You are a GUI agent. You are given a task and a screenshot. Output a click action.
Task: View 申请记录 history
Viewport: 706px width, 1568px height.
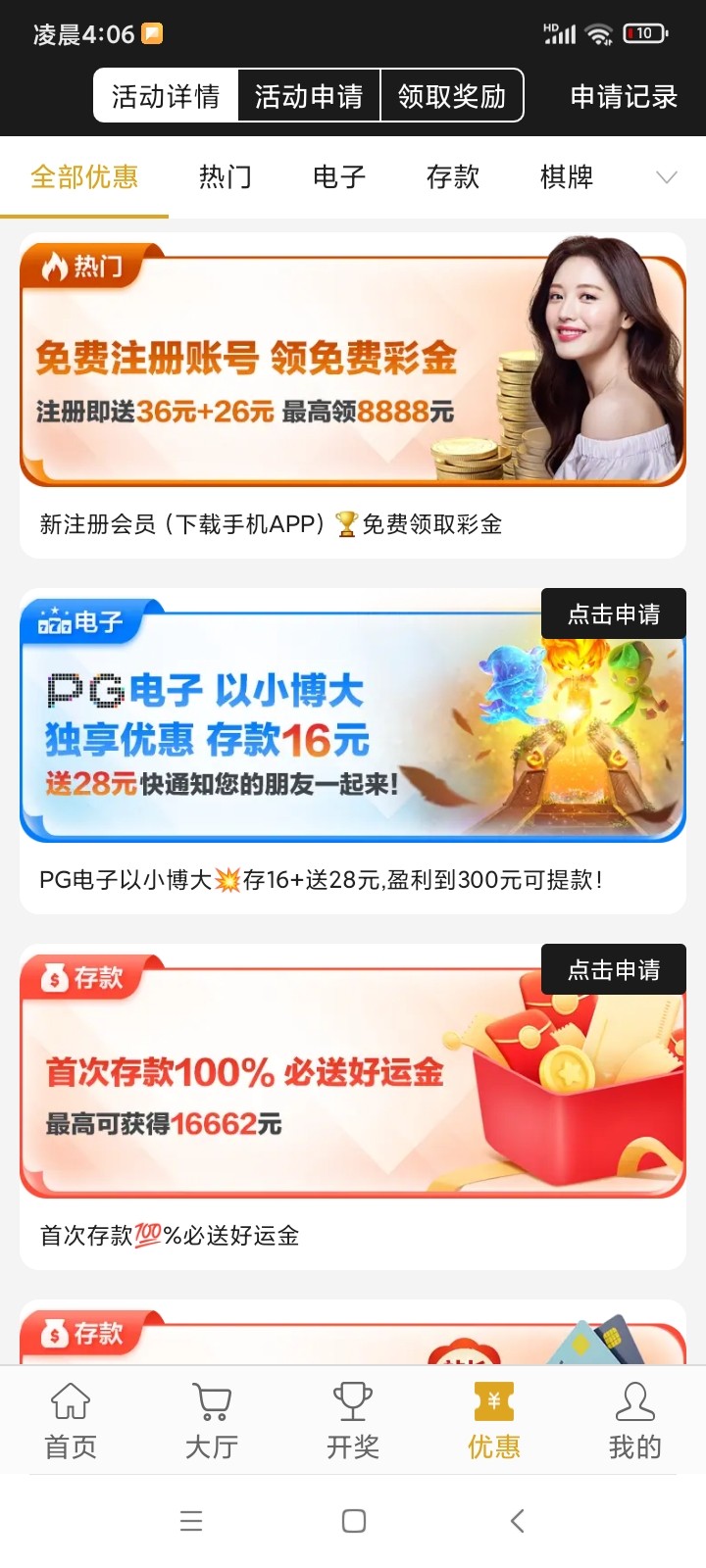(x=624, y=96)
